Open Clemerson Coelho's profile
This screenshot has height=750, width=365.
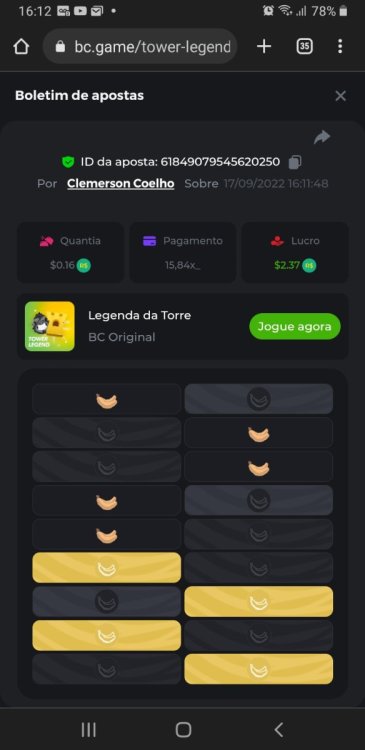pyautogui.click(x=121, y=184)
